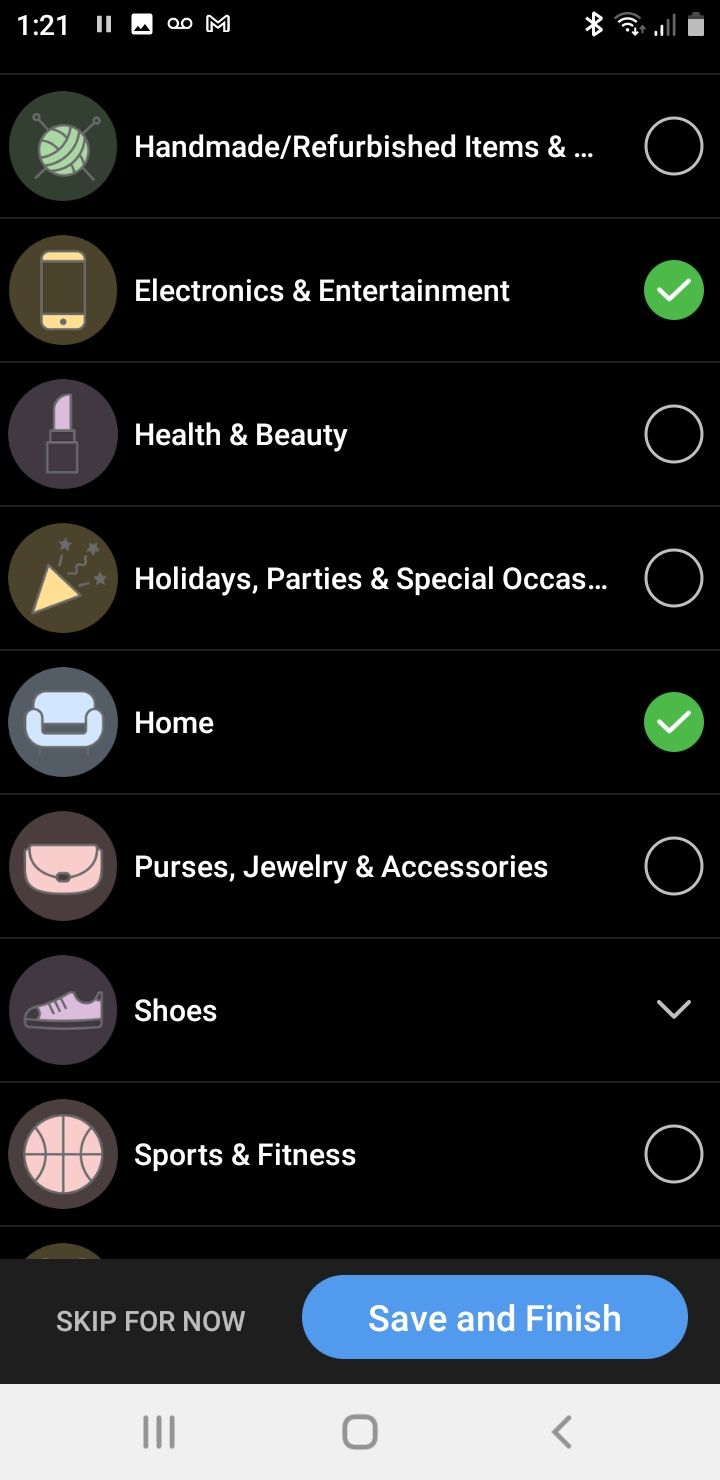The image size is (720, 1480).
Task: Click the party hat icon for Holidays category
Action: tap(63, 578)
